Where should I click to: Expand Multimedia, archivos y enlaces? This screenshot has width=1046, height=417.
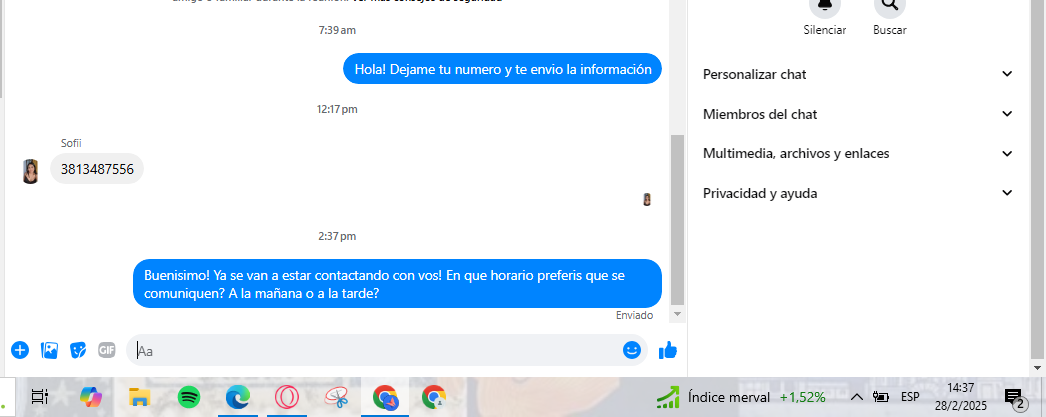click(858, 153)
